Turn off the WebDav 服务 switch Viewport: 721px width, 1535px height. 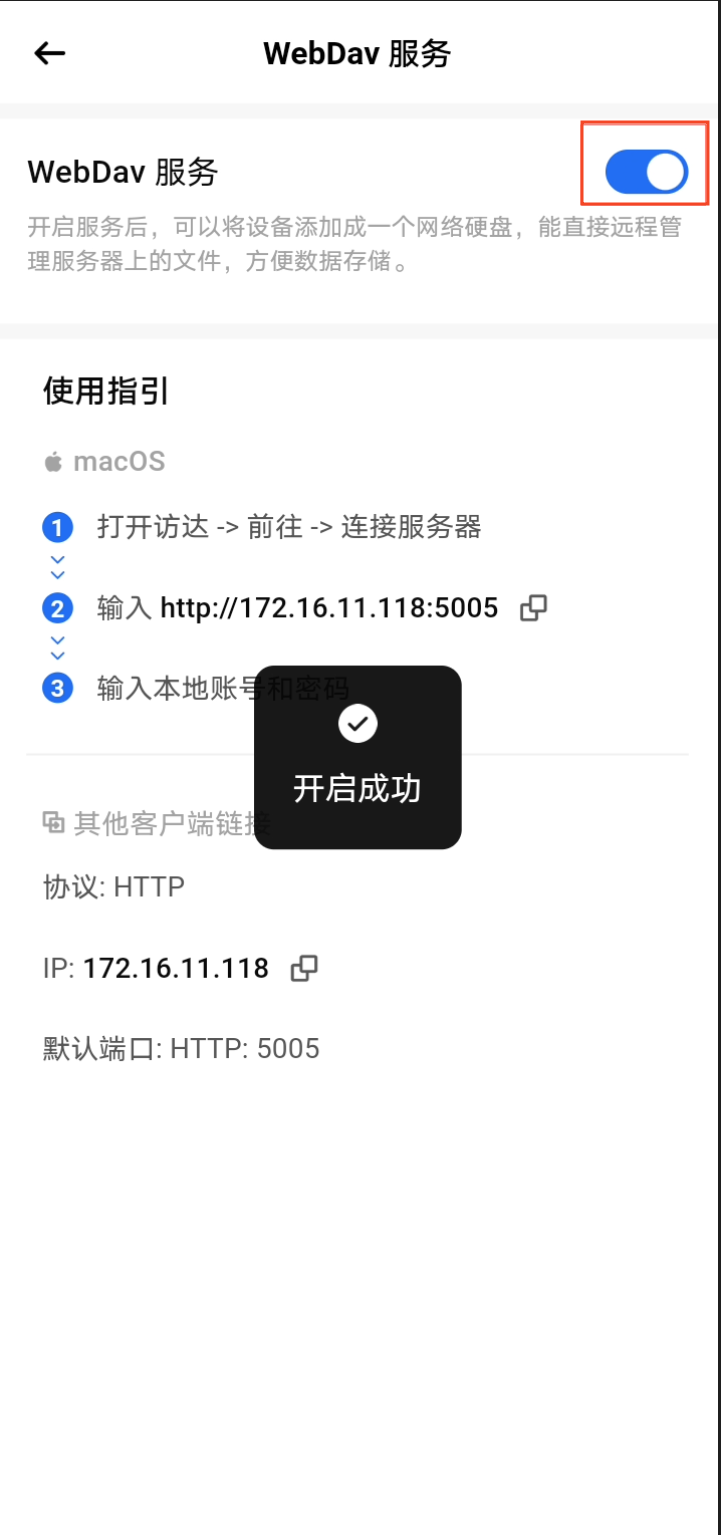coord(646,172)
